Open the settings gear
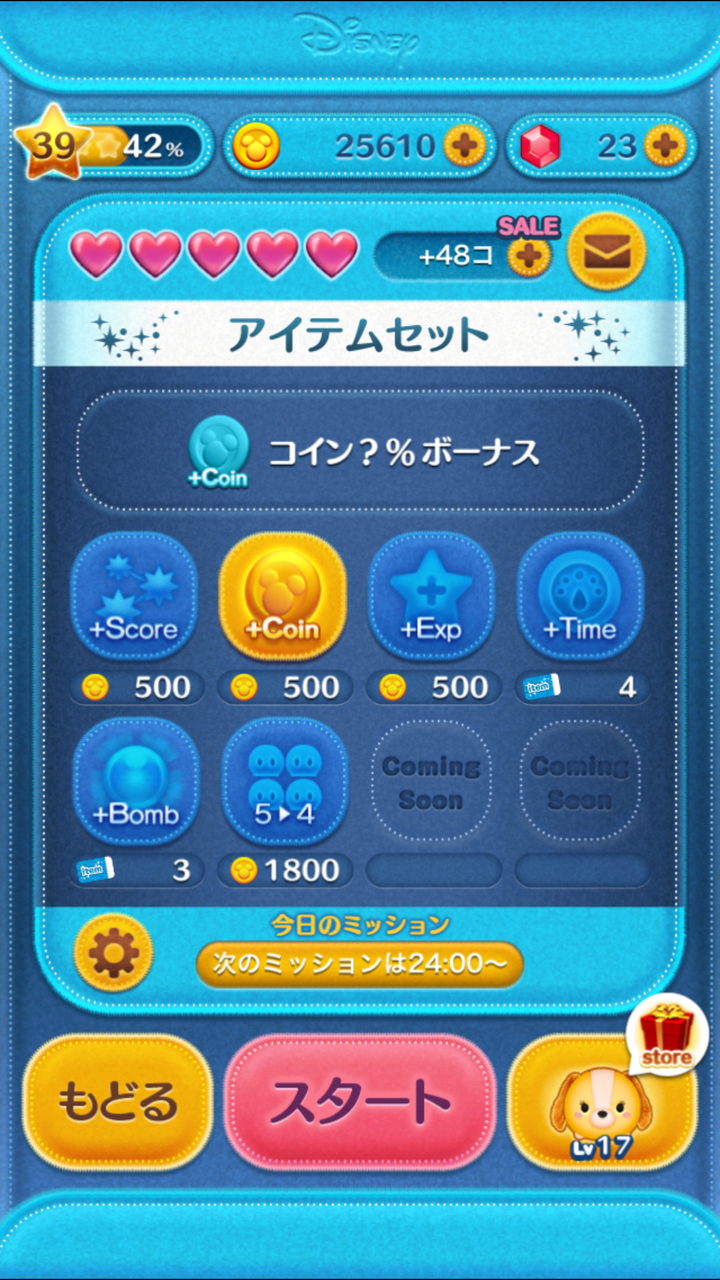720x1280 pixels. click(113, 954)
